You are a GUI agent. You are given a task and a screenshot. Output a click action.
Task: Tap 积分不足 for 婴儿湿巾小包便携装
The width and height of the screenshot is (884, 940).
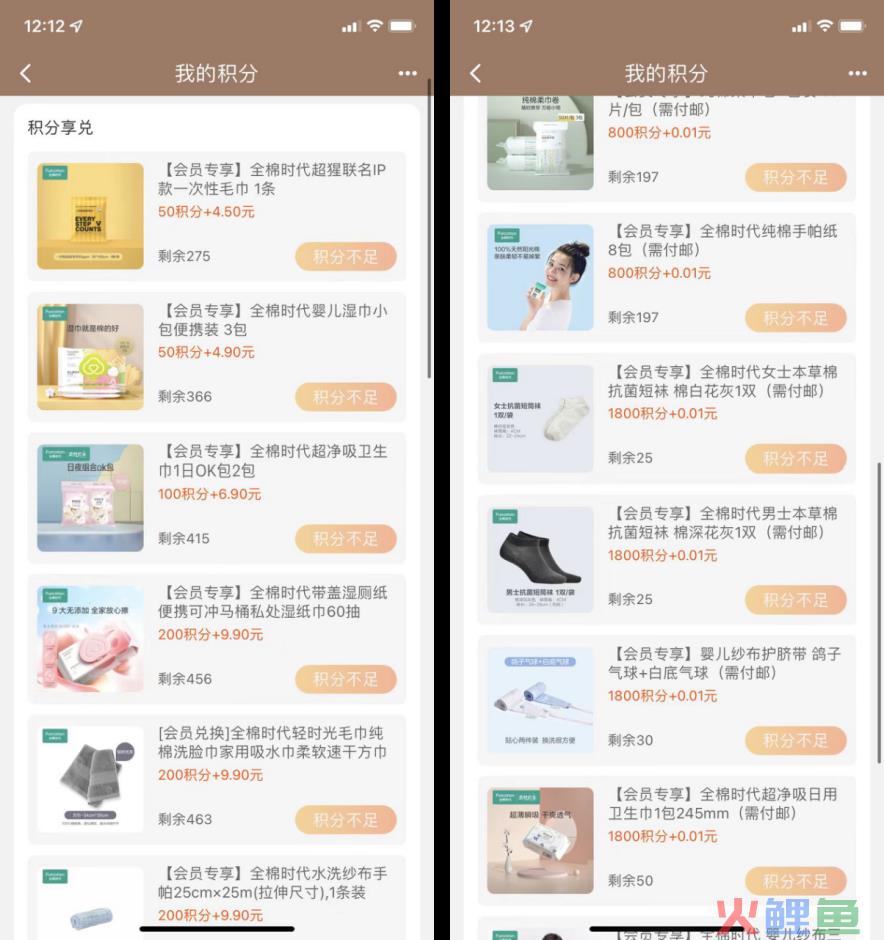[x=345, y=397]
